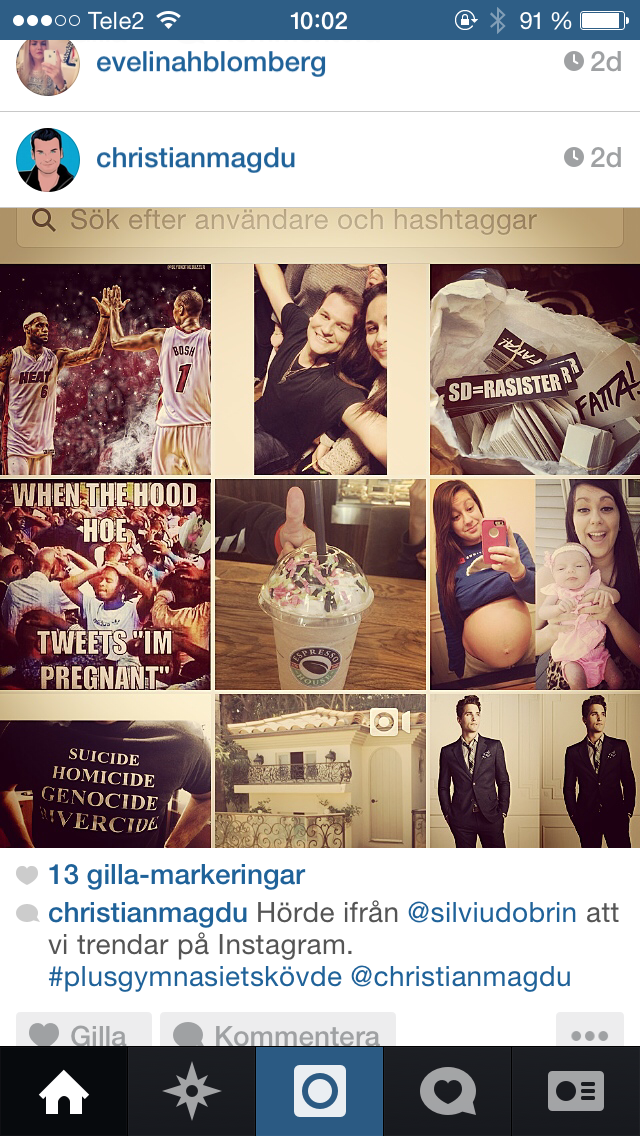Image resolution: width=640 pixels, height=1136 pixels.
Task: Like the post with the Gilla button
Action: pyautogui.click(x=83, y=1032)
